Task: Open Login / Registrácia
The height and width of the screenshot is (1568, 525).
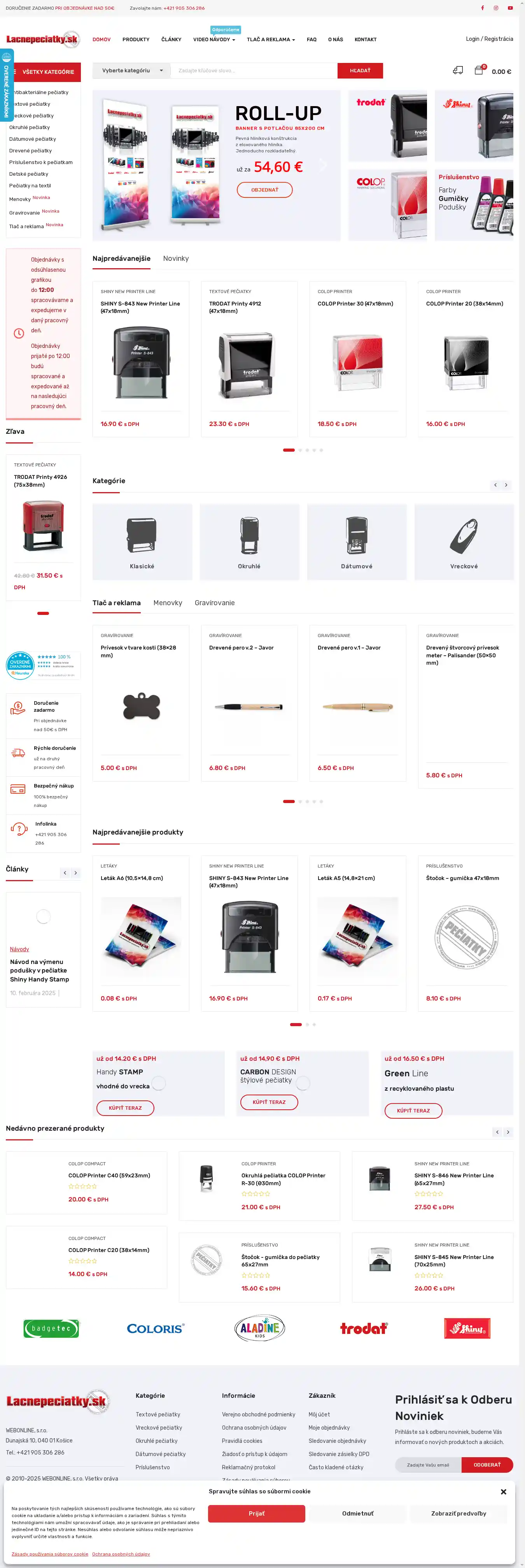Action: 489,39
